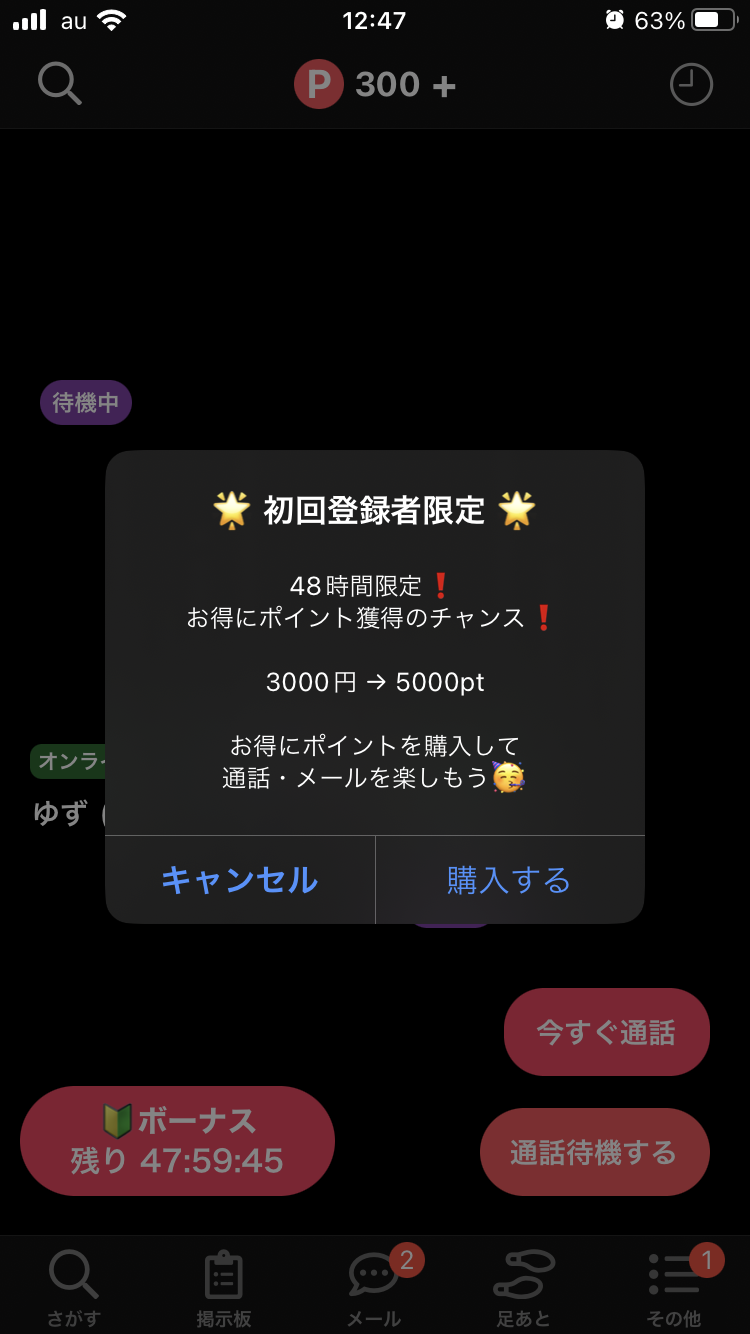Tap 購入する to buy points
Screen dimensions: 750x1334
click(x=510, y=880)
